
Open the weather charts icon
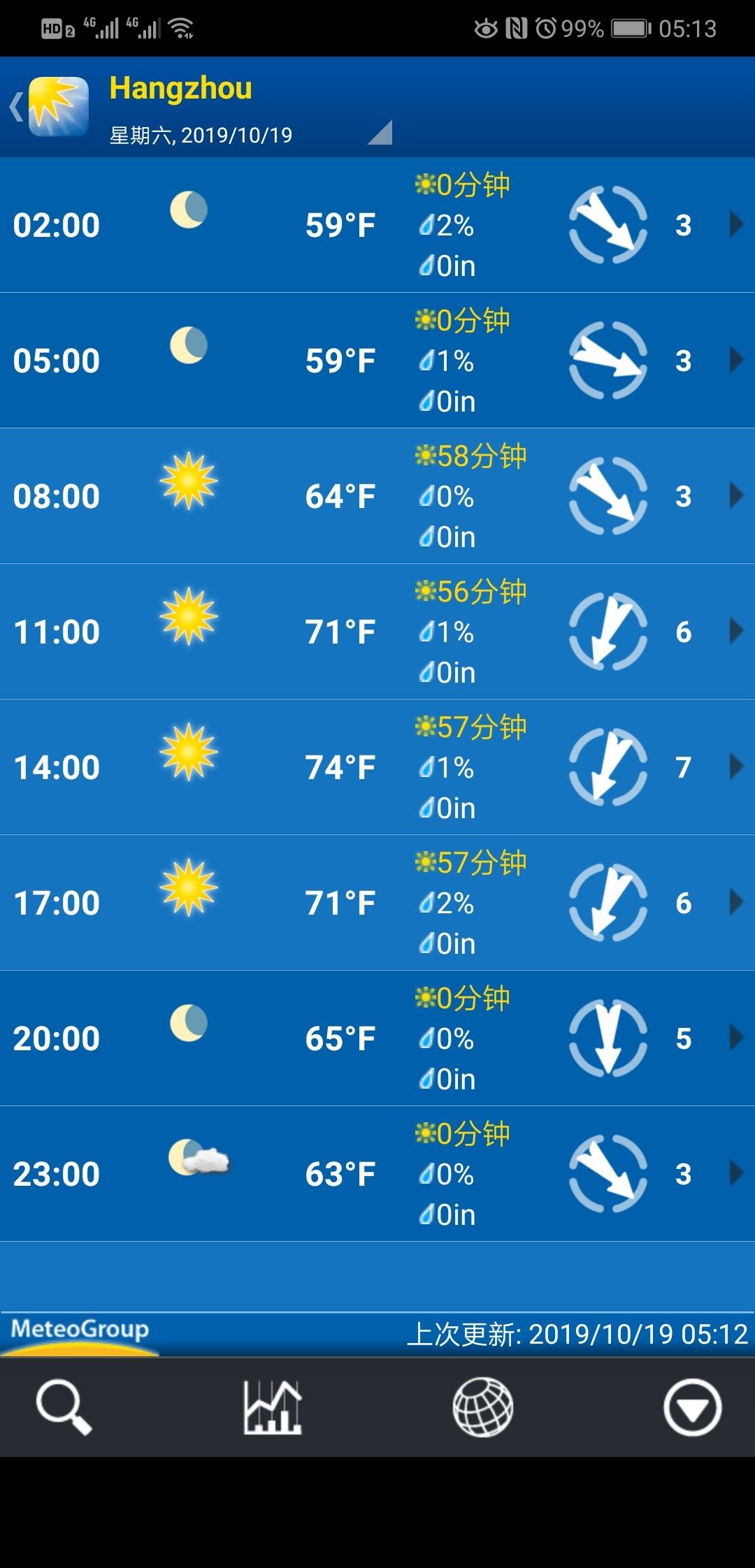(273, 1407)
